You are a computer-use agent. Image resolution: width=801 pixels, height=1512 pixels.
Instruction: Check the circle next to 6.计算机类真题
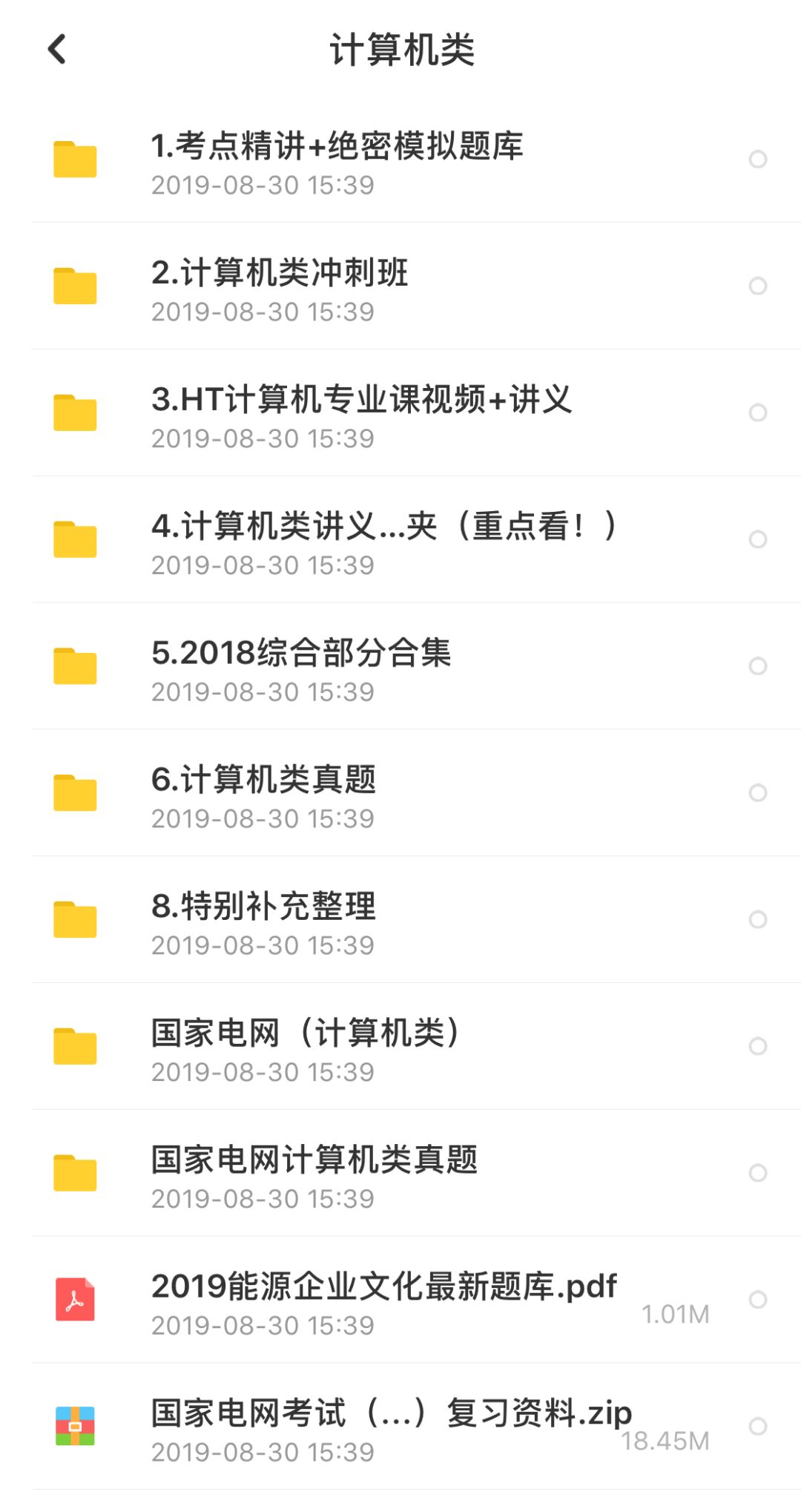757,792
